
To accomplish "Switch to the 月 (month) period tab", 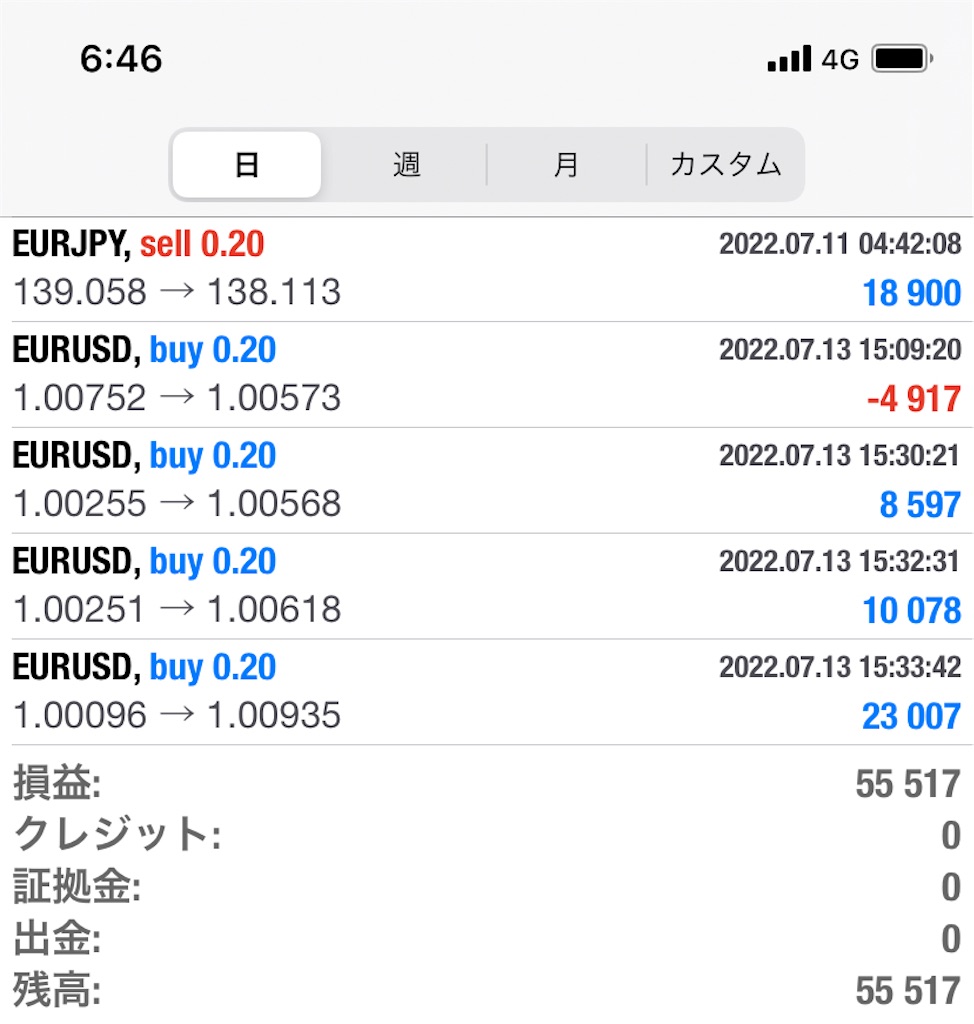I will click(566, 165).
